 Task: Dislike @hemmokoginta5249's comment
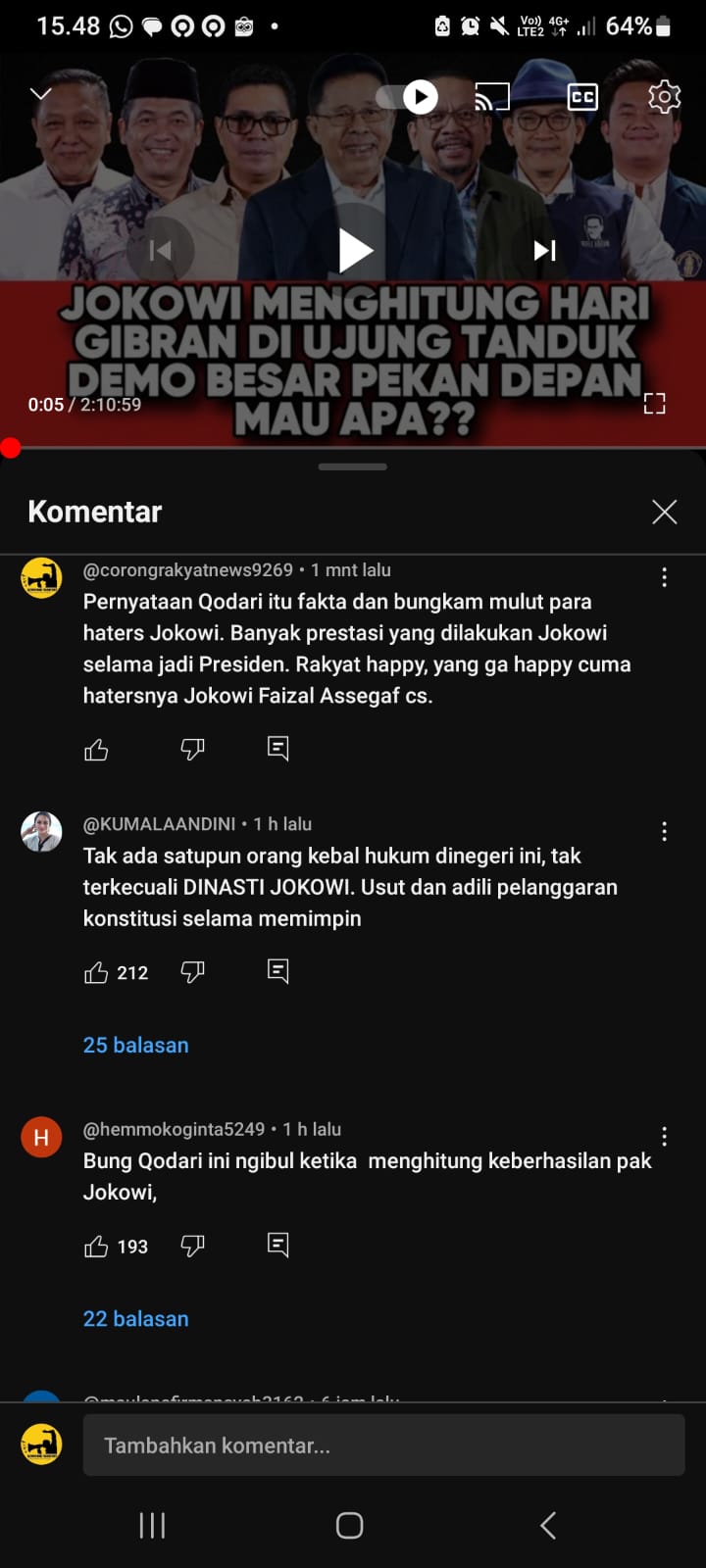192,1247
